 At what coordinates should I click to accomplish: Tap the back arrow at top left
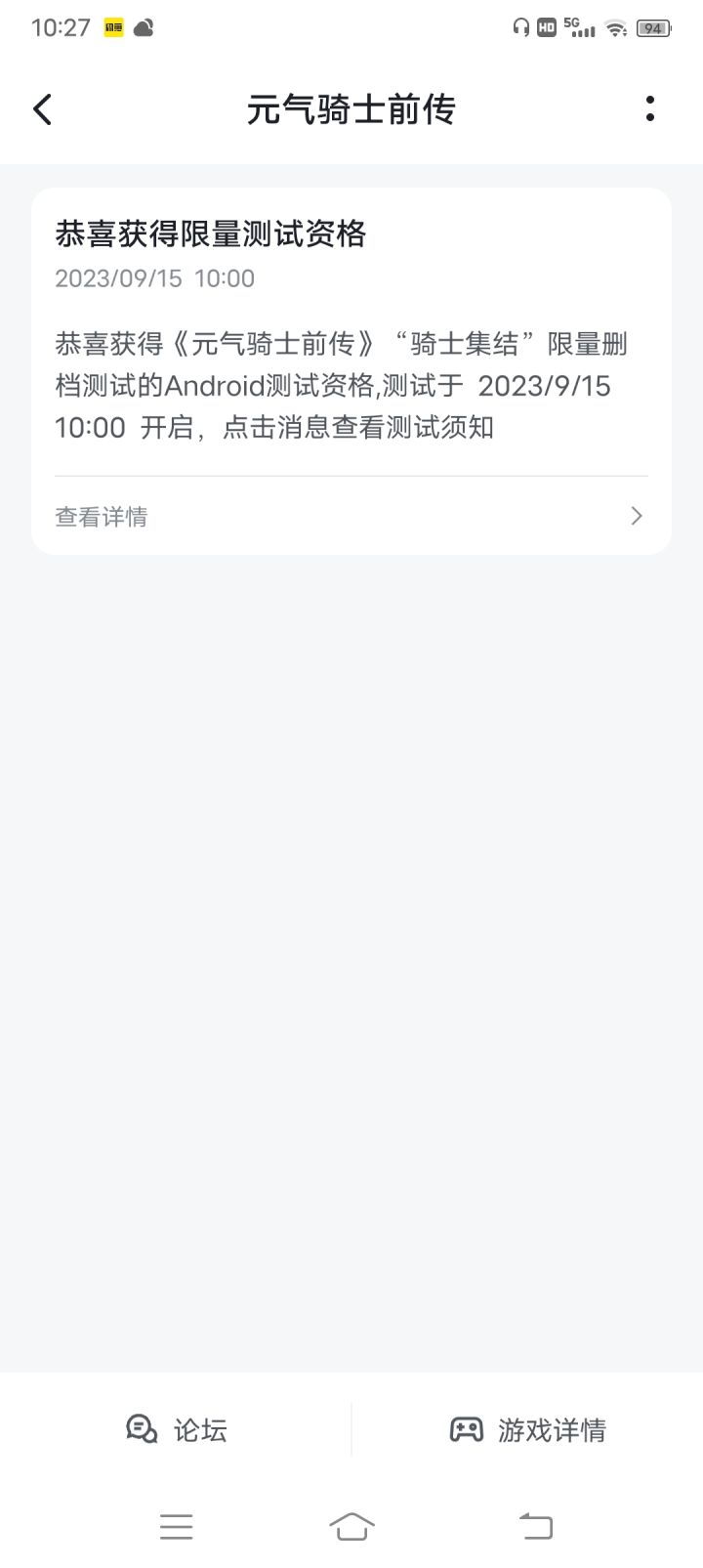tap(42, 108)
